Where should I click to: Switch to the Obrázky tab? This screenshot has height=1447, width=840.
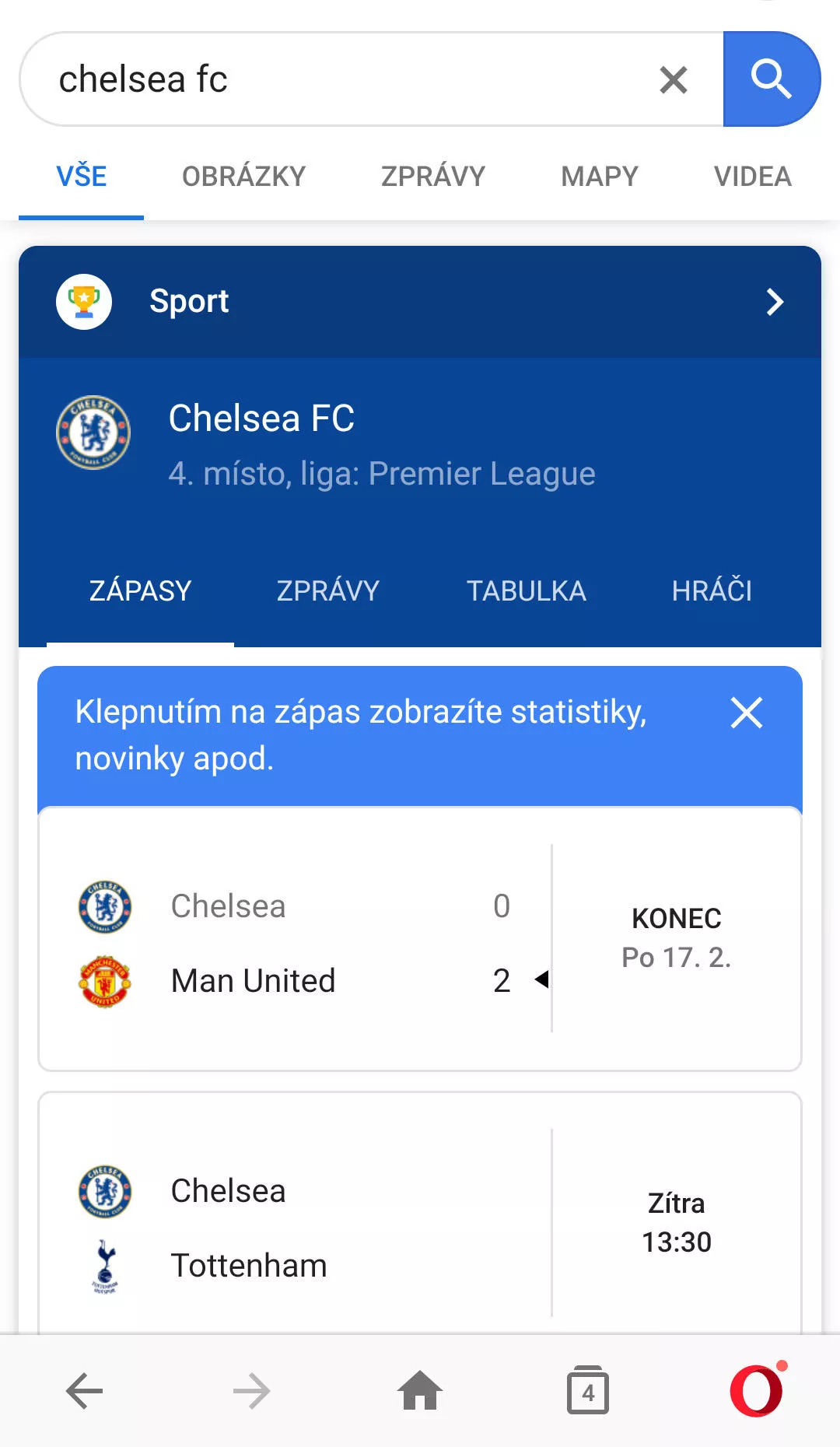coord(243,177)
